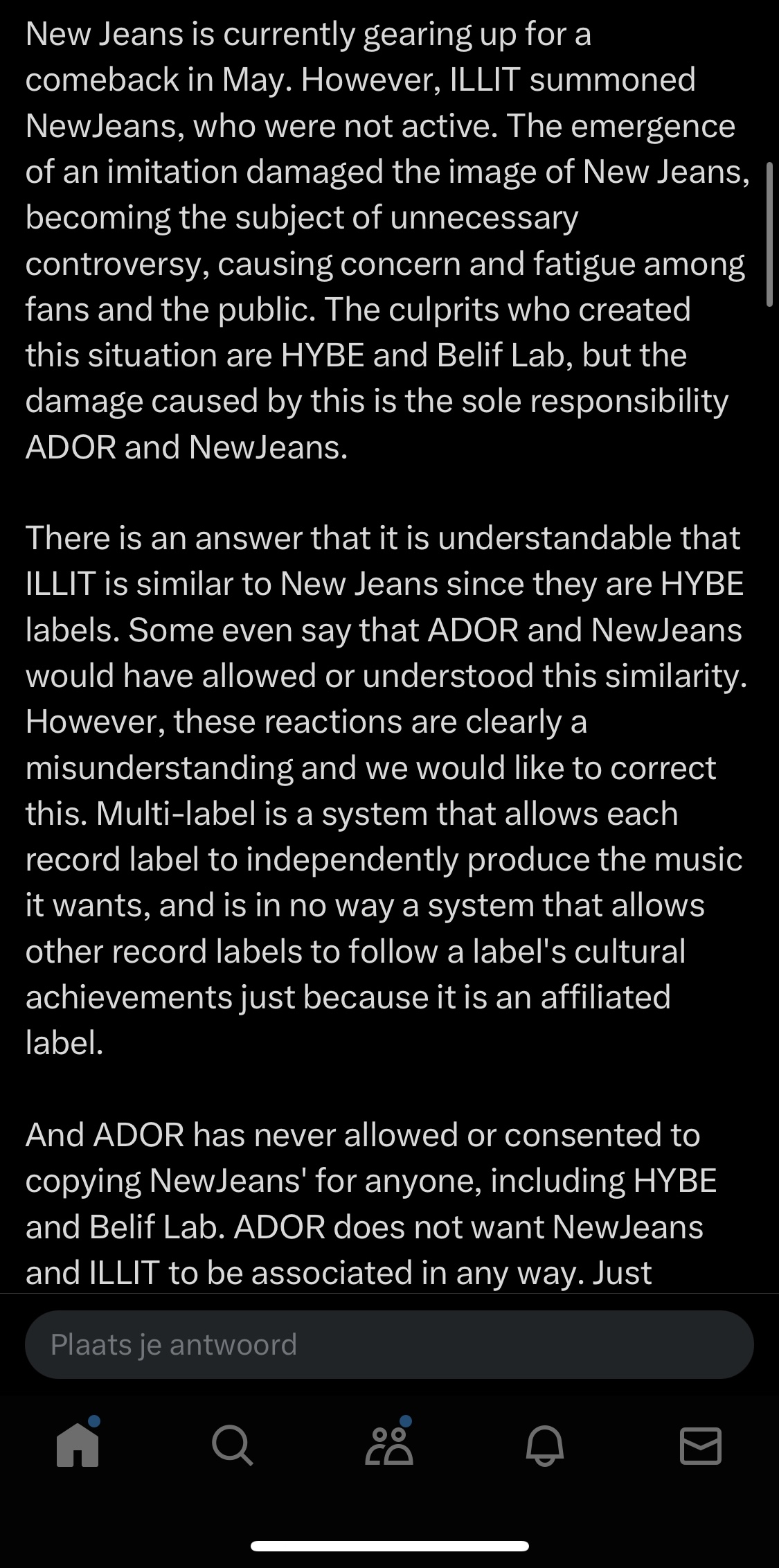This screenshot has height=1568, width=779.
Task: Go to the Home tab
Action: (78, 1446)
